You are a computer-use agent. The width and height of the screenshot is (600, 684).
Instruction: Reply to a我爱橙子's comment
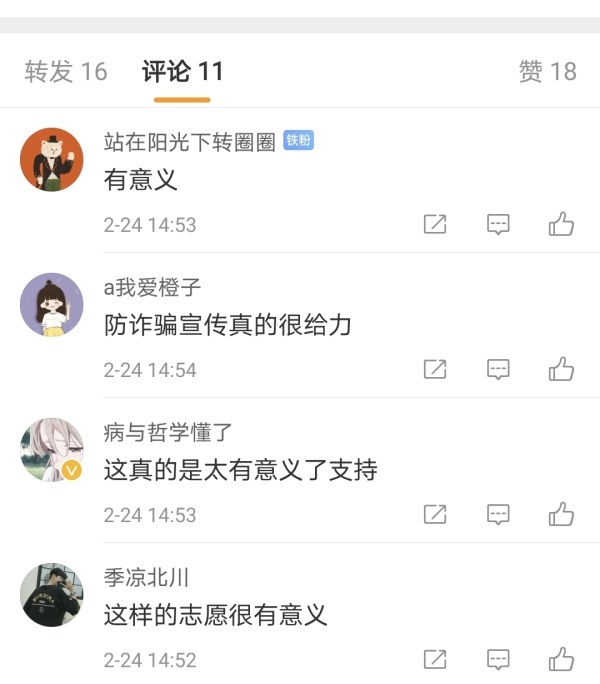[498, 369]
